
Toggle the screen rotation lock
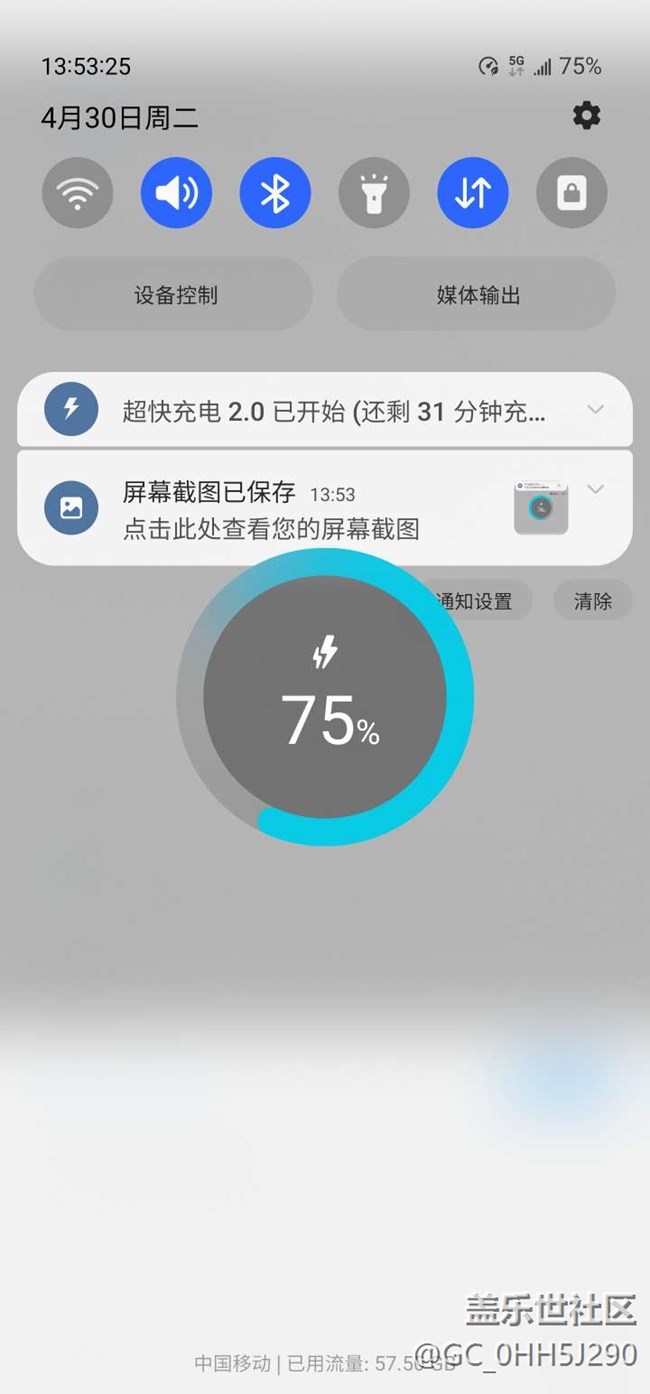tap(572, 193)
